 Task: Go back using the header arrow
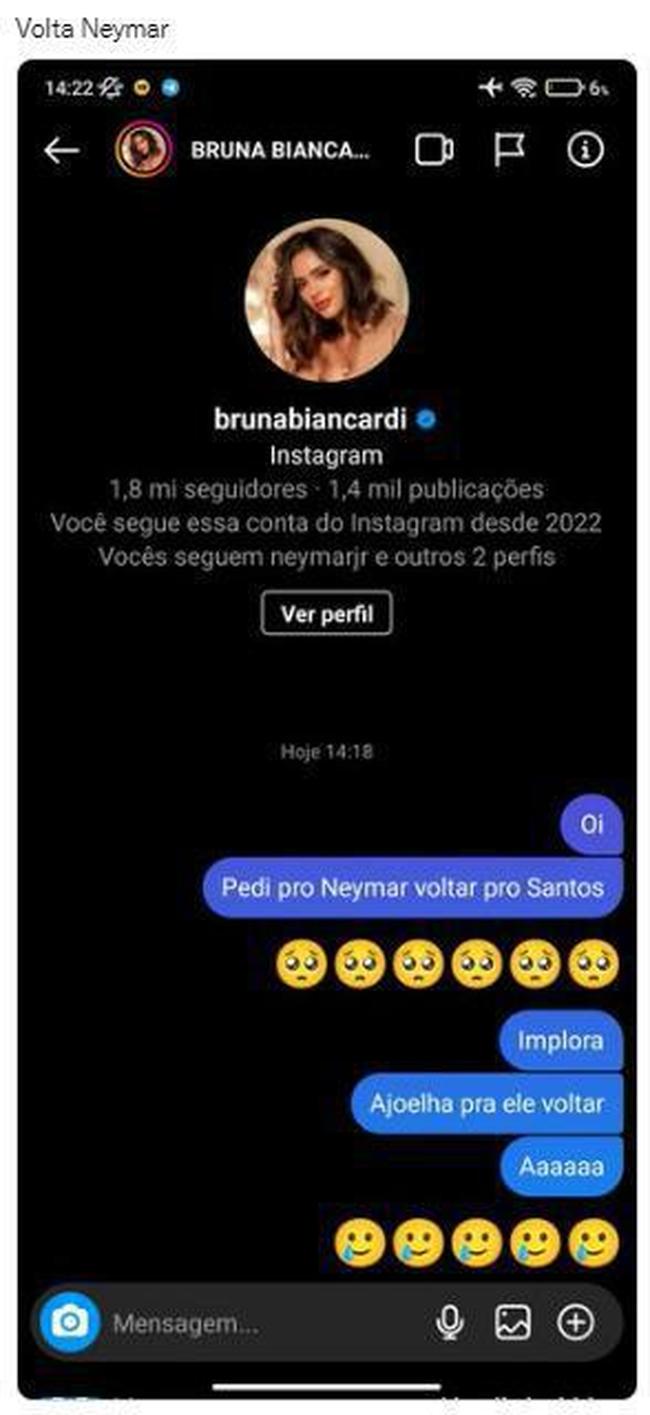tap(61, 151)
